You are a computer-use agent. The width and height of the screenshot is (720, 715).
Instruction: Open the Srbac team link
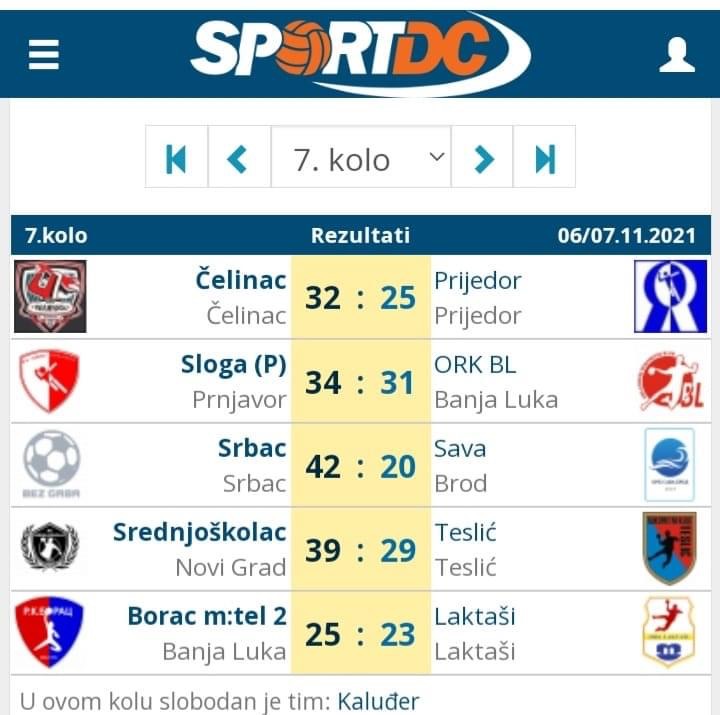pos(252,448)
